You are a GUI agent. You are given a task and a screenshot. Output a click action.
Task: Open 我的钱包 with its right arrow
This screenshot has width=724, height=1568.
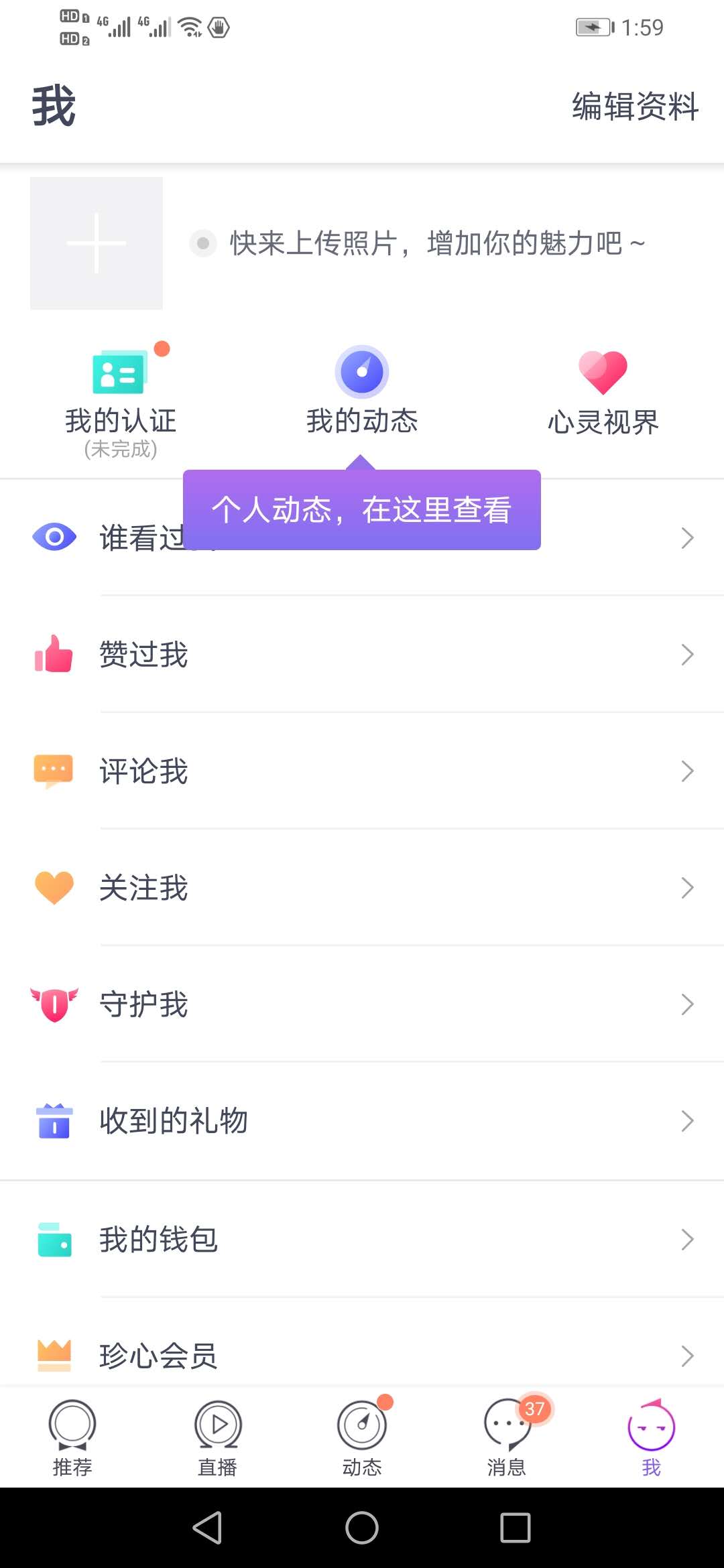click(x=686, y=1238)
